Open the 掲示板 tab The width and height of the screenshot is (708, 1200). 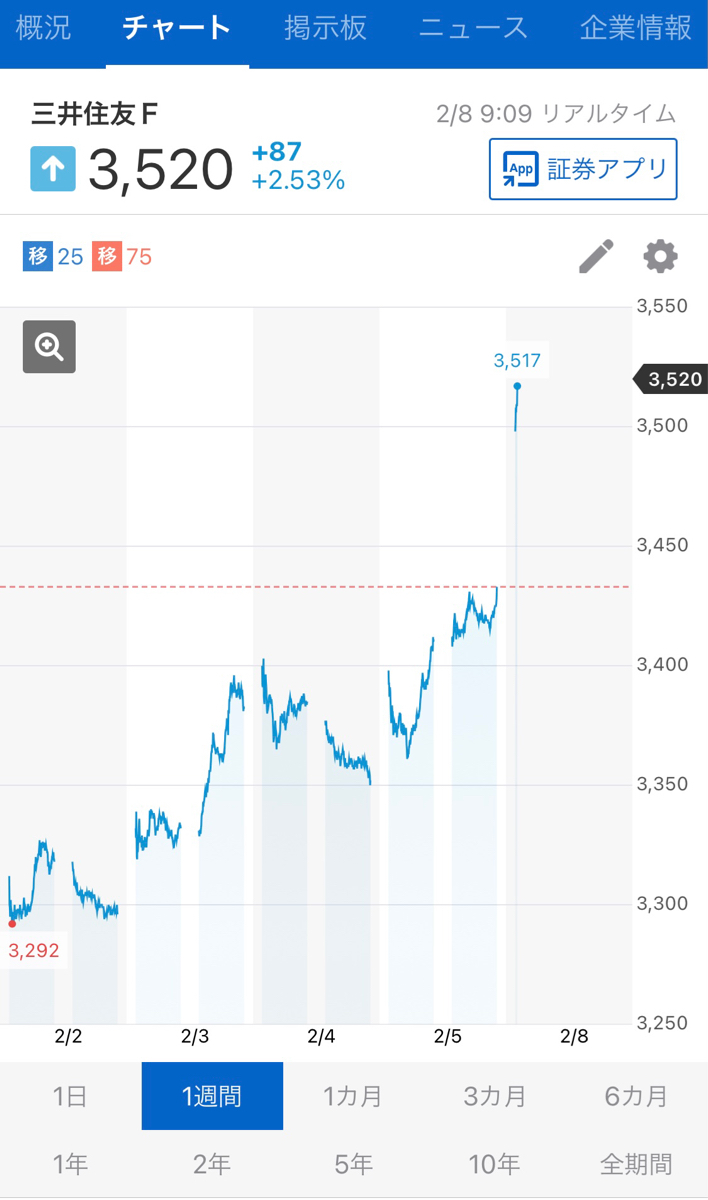click(x=325, y=29)
